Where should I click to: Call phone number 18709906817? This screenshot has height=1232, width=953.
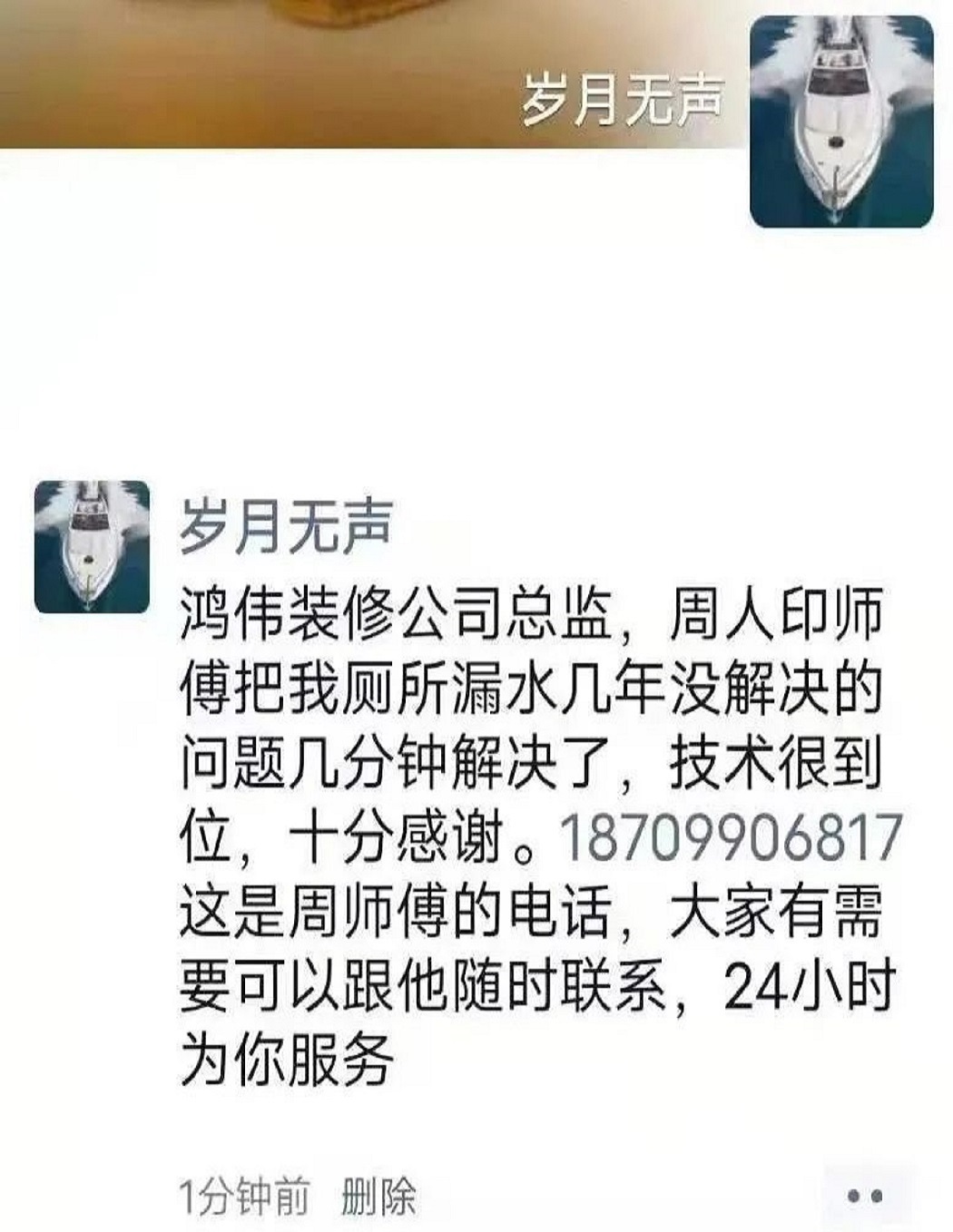[730, 837]
